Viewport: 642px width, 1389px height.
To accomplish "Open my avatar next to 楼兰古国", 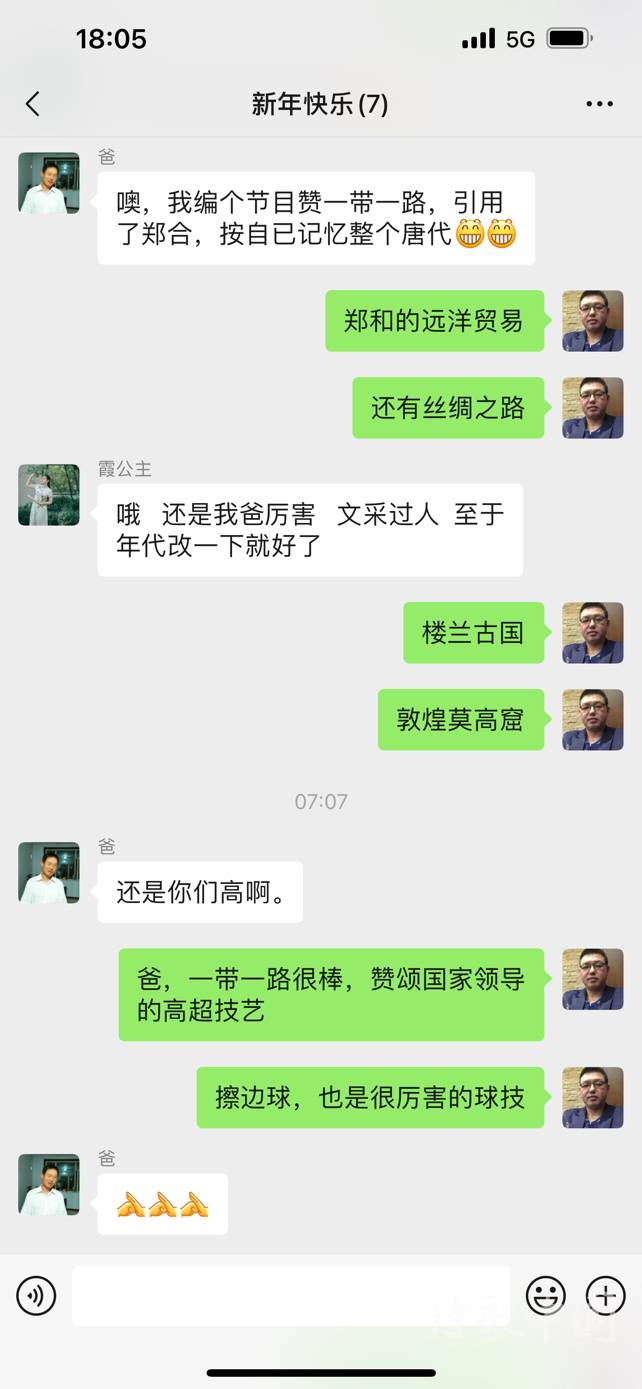I will click(592, 633).
